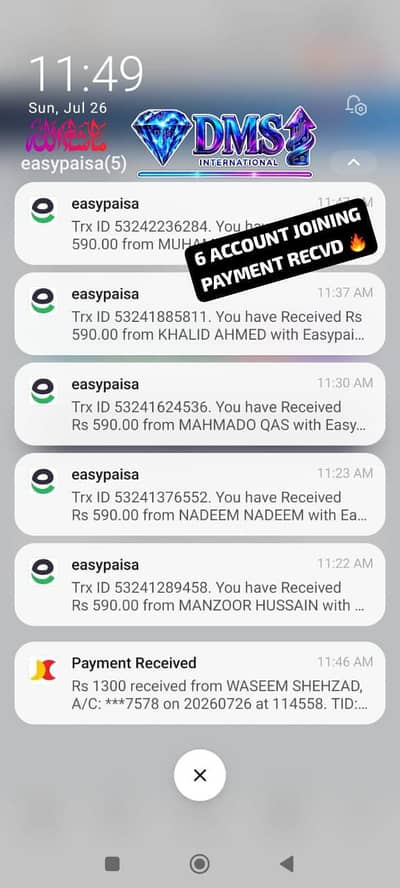Clear all notifications with X button
Viewport: 400px width, 888px height.
coord(200,775)
